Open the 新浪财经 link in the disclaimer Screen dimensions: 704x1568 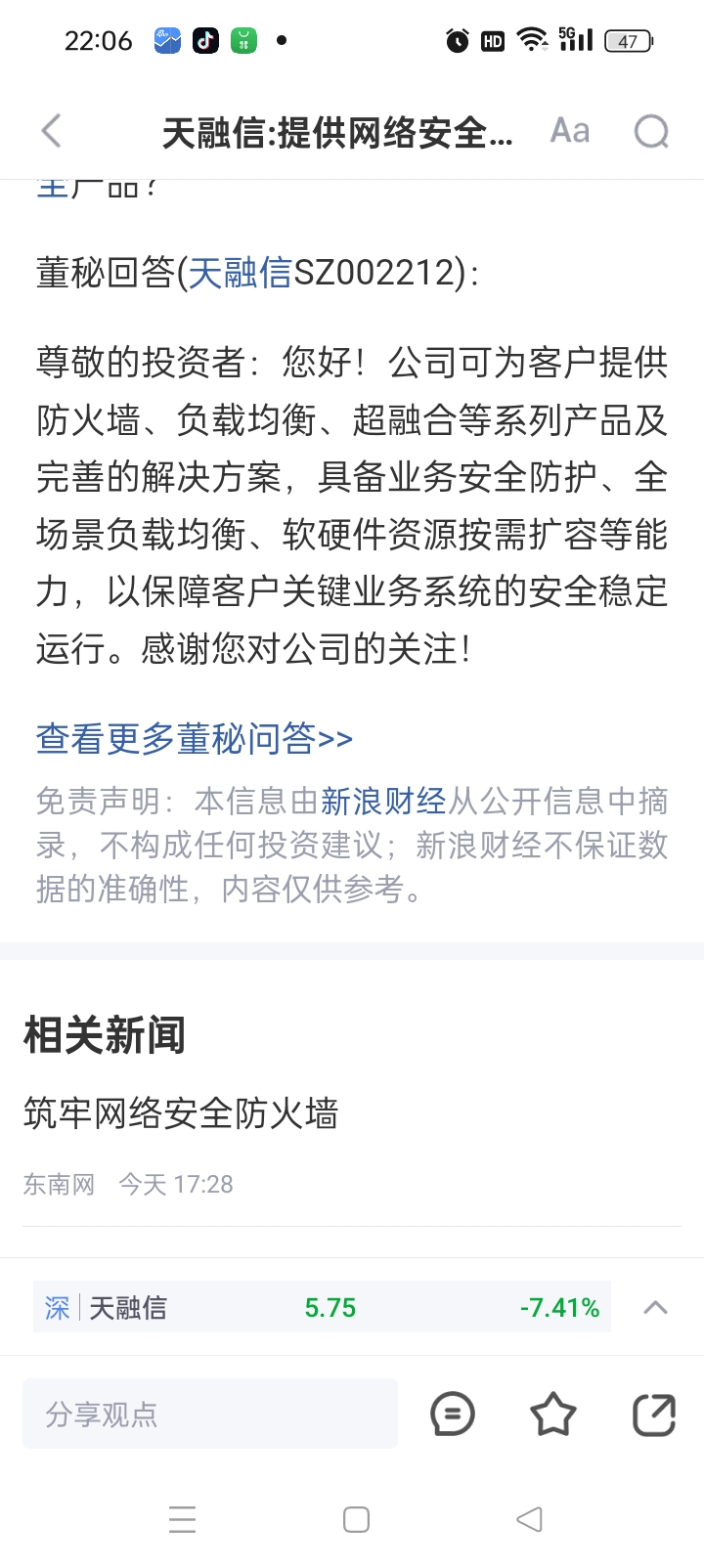(383, 802)
